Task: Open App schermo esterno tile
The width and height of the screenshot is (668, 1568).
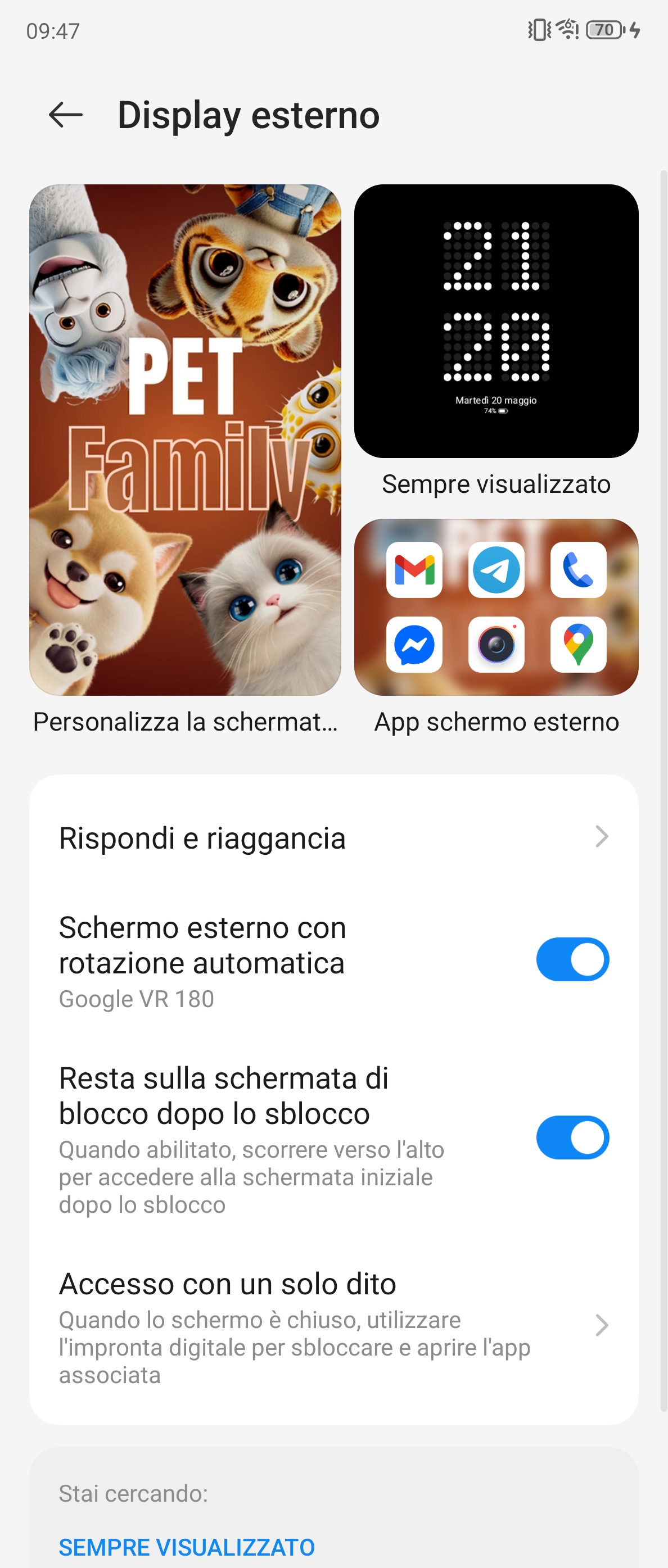Action: [x=496, y=607]
